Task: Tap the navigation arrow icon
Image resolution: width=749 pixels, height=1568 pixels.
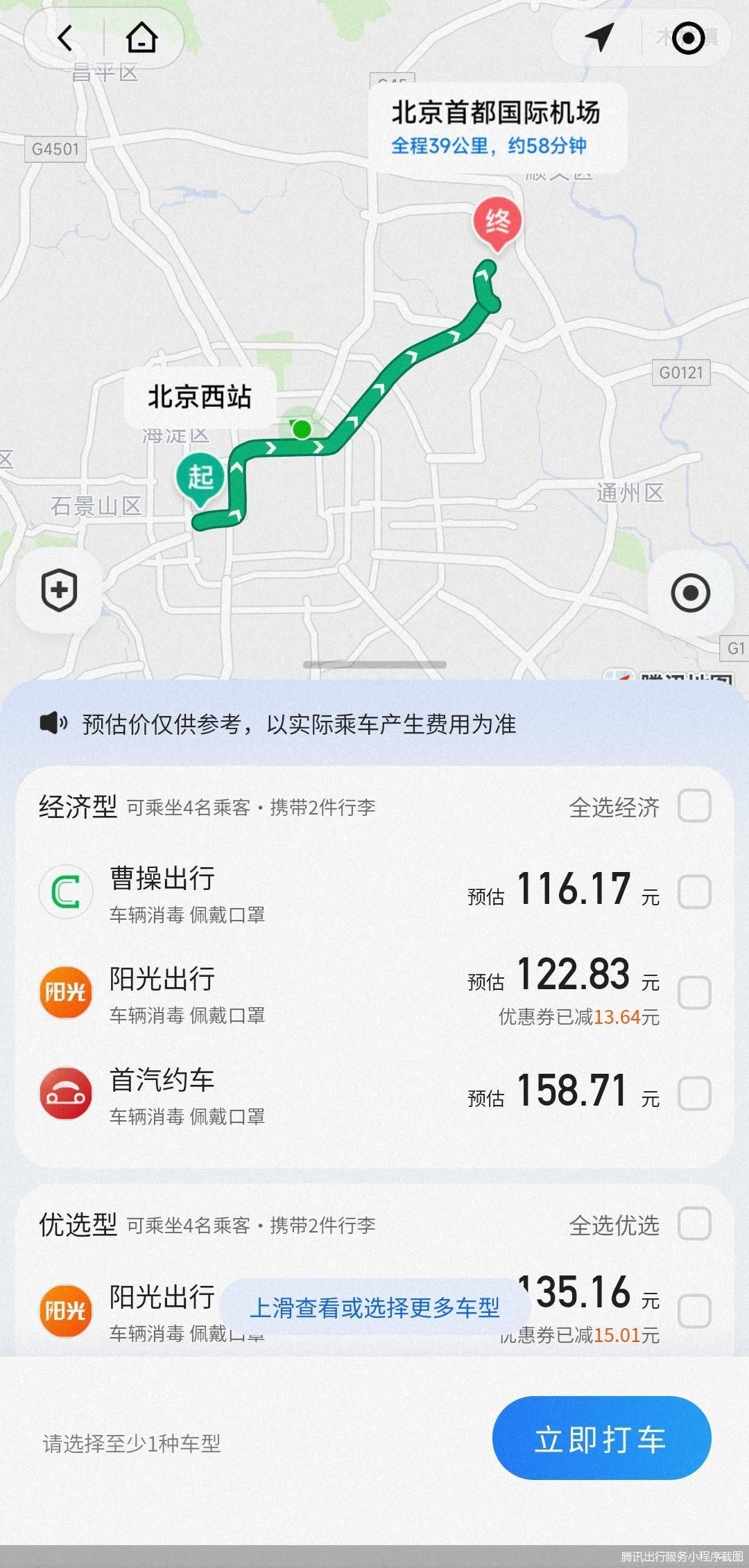Action: (x=599, y=37)
